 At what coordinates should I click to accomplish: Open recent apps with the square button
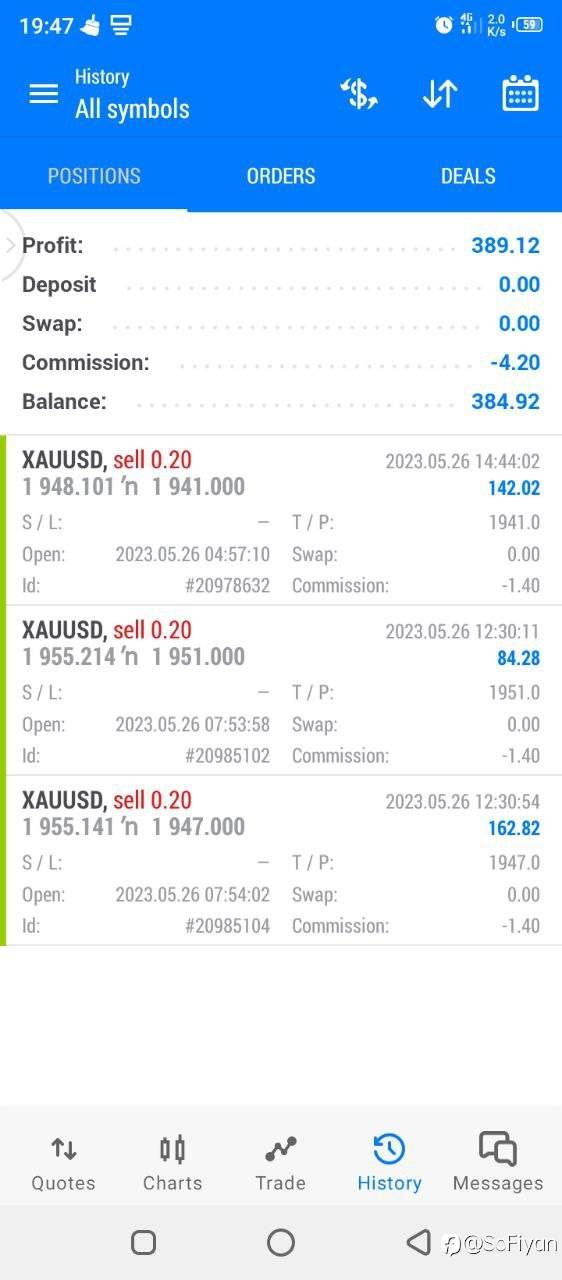[x=144, y=1242]
